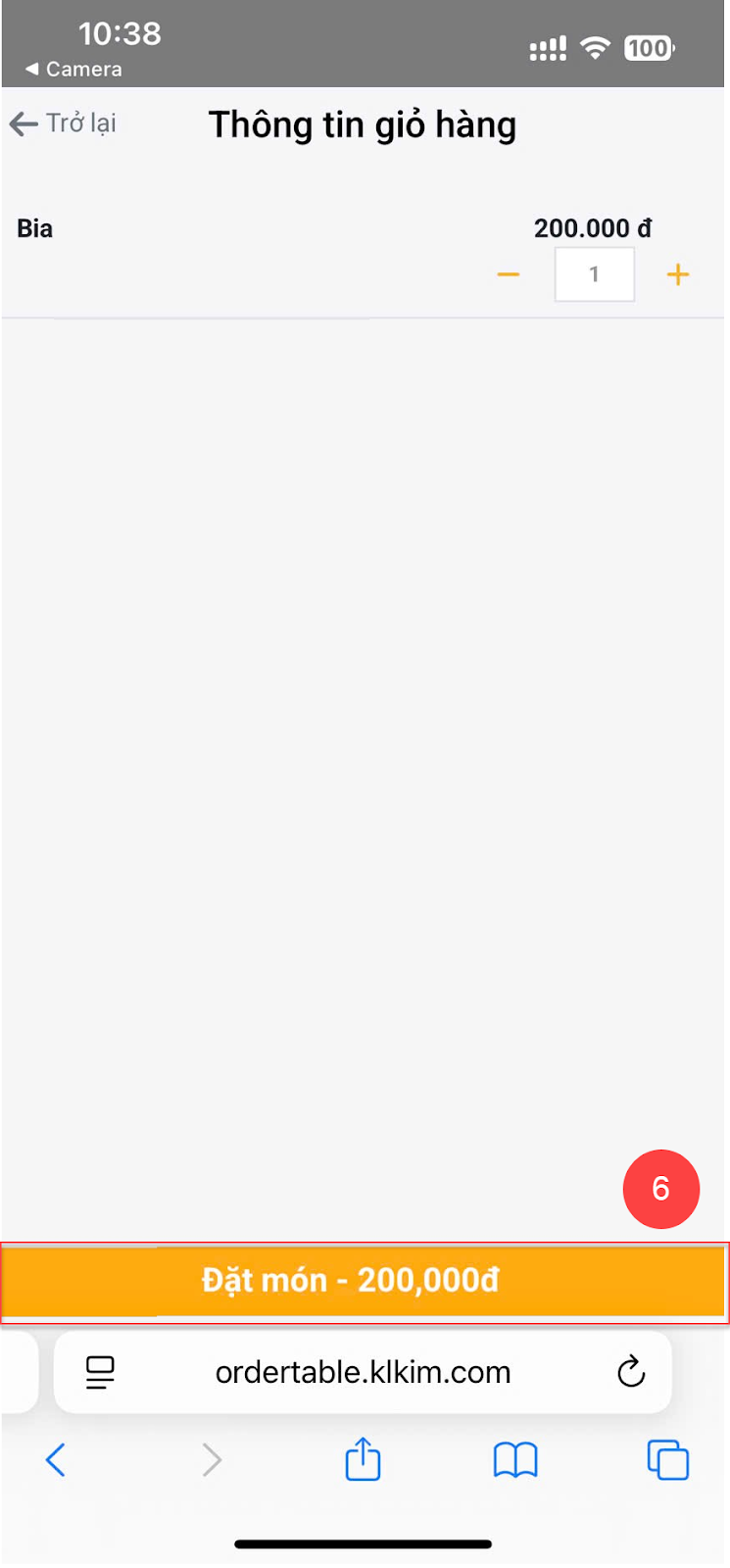
Task: Open Safari bookmarks
Action: [x=515, y=1460]
